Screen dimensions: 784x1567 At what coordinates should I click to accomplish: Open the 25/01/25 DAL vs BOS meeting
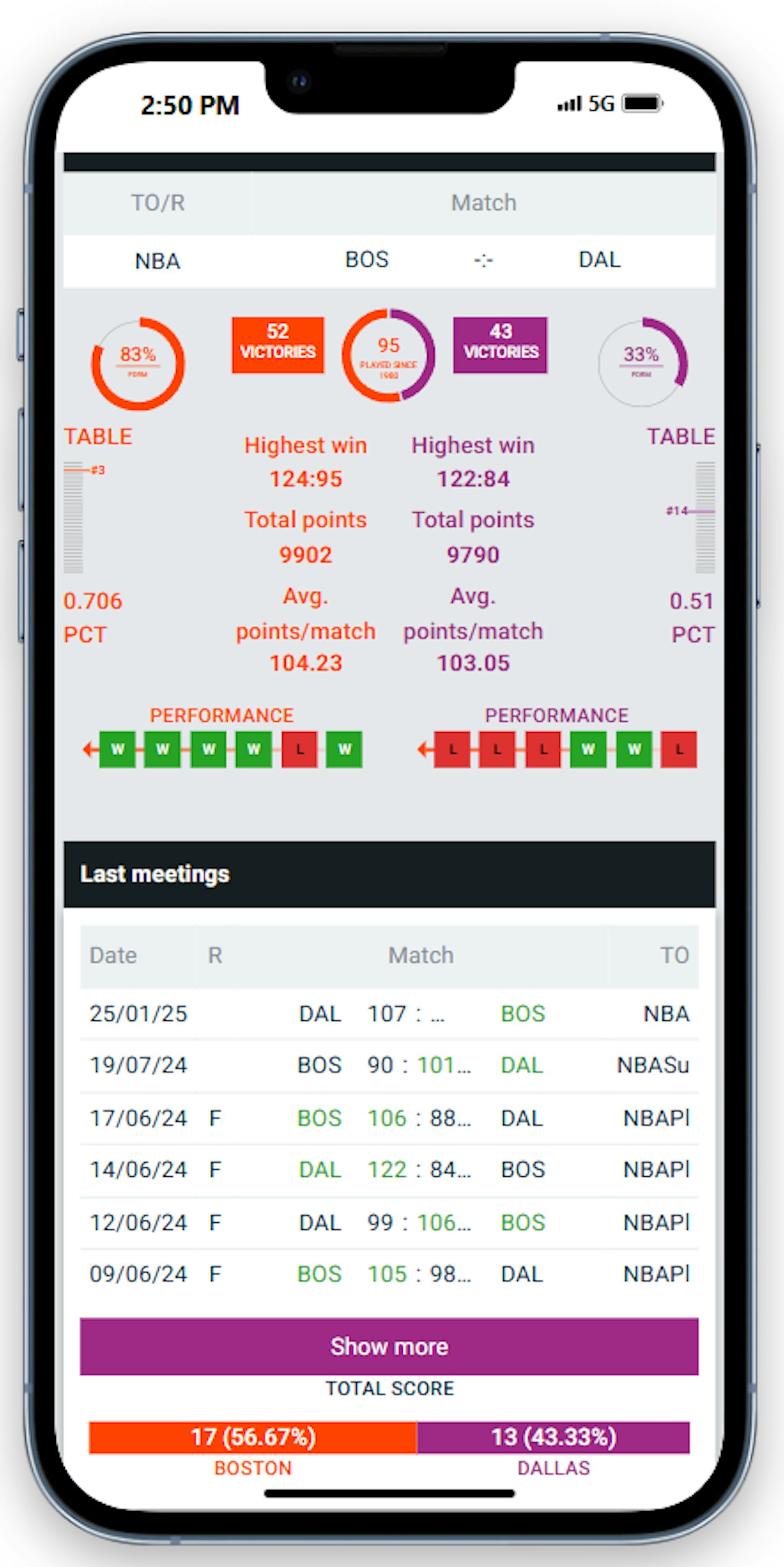pos(389,1013)
